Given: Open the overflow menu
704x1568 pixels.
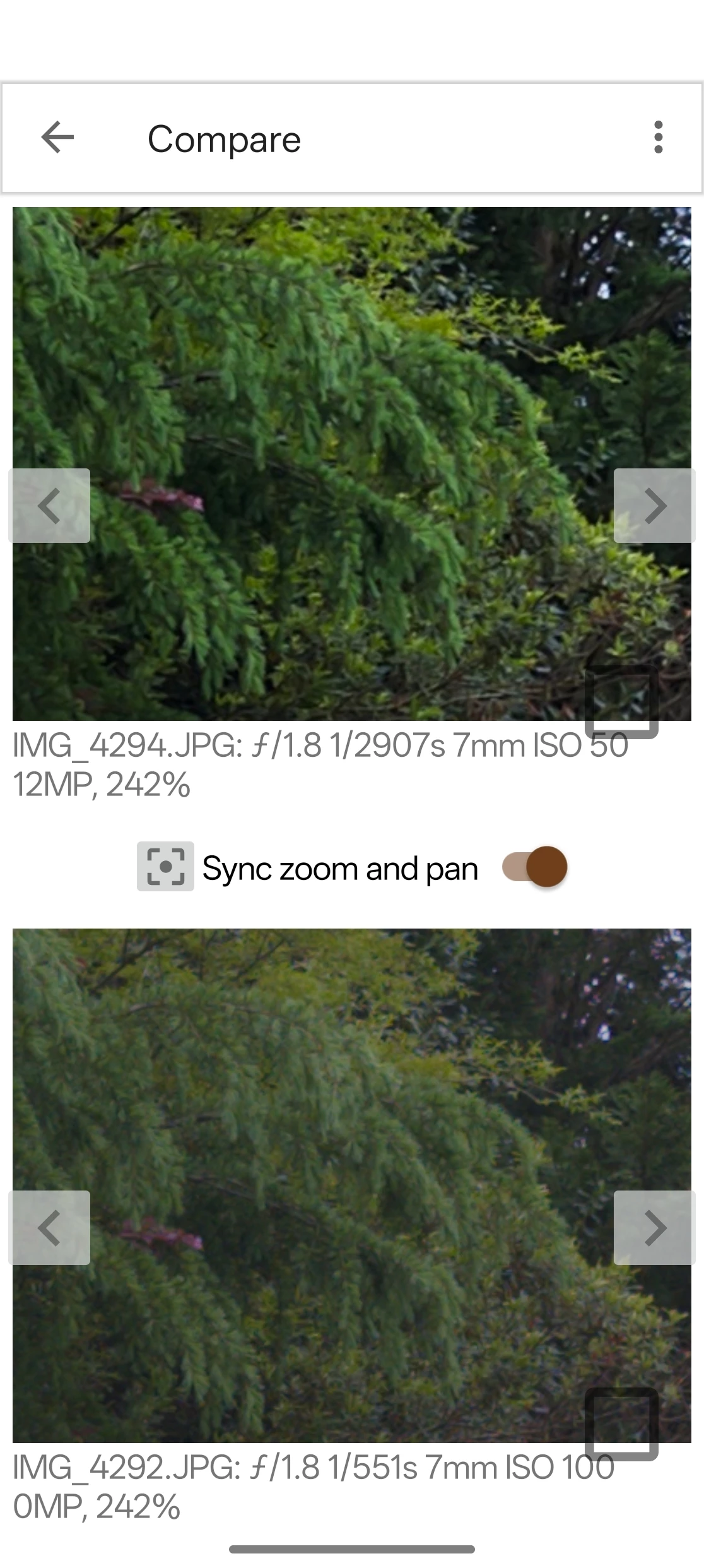Looking at the screenshot, I should point(659,138).
